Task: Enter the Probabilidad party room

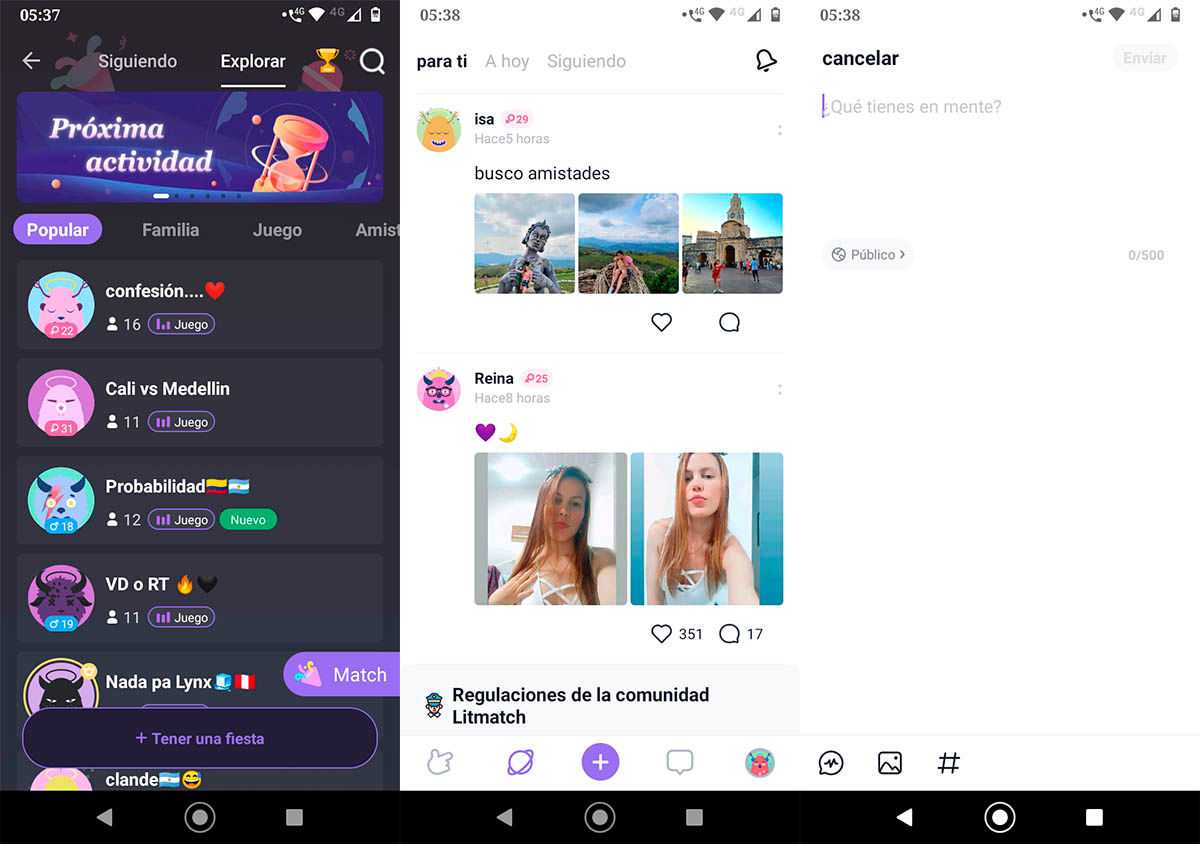Action: click(200, 500)
